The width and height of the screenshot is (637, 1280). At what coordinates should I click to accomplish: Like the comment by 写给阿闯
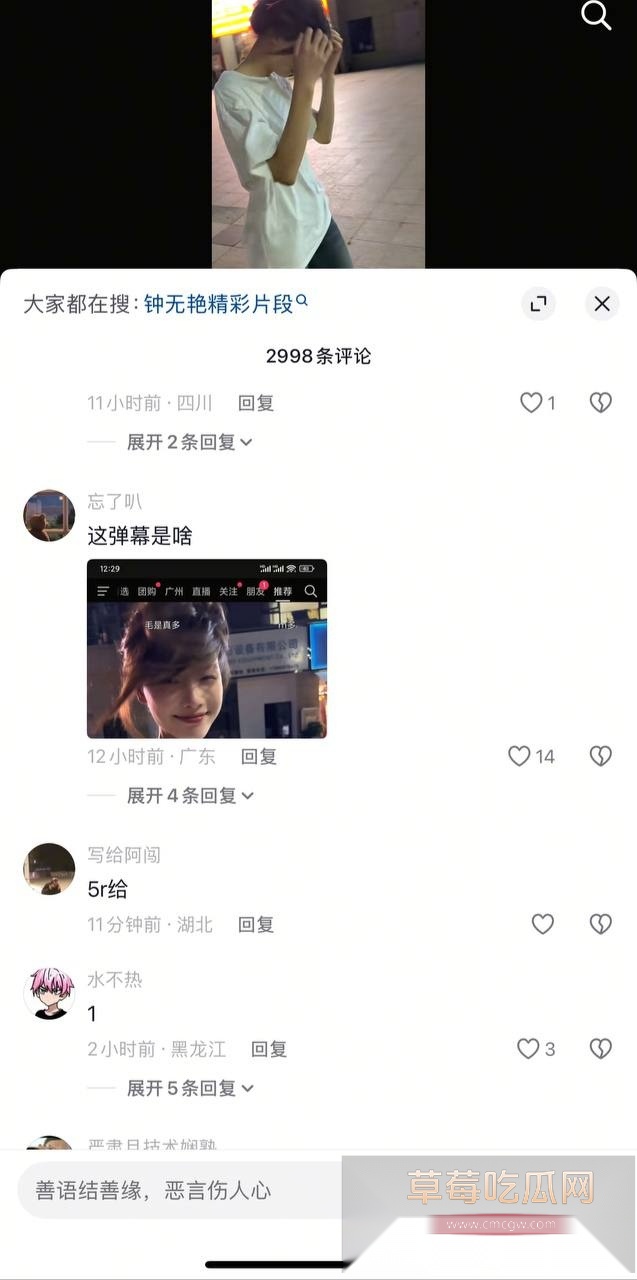coord(543,924)
